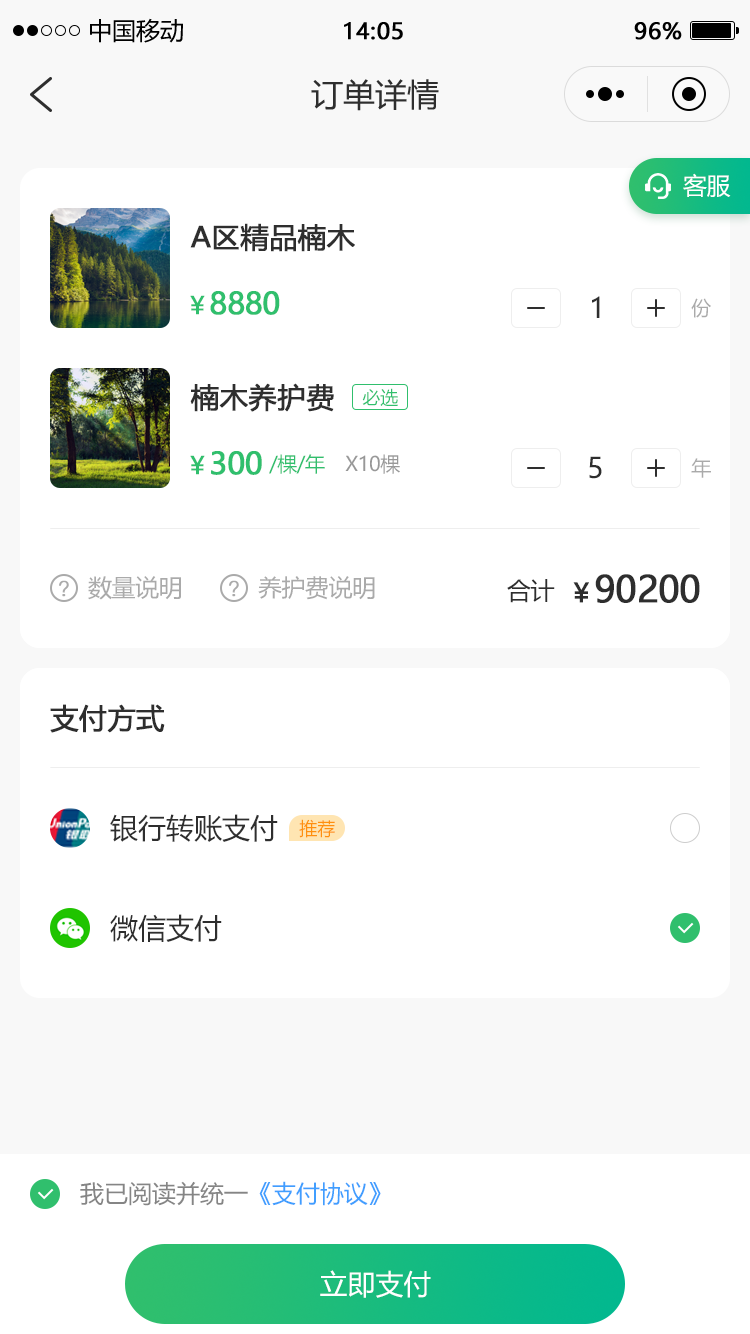Open the A区精品楠木 product image
Image resolution: width=750 pixels, height=1334 pixels.
point(110,268)
